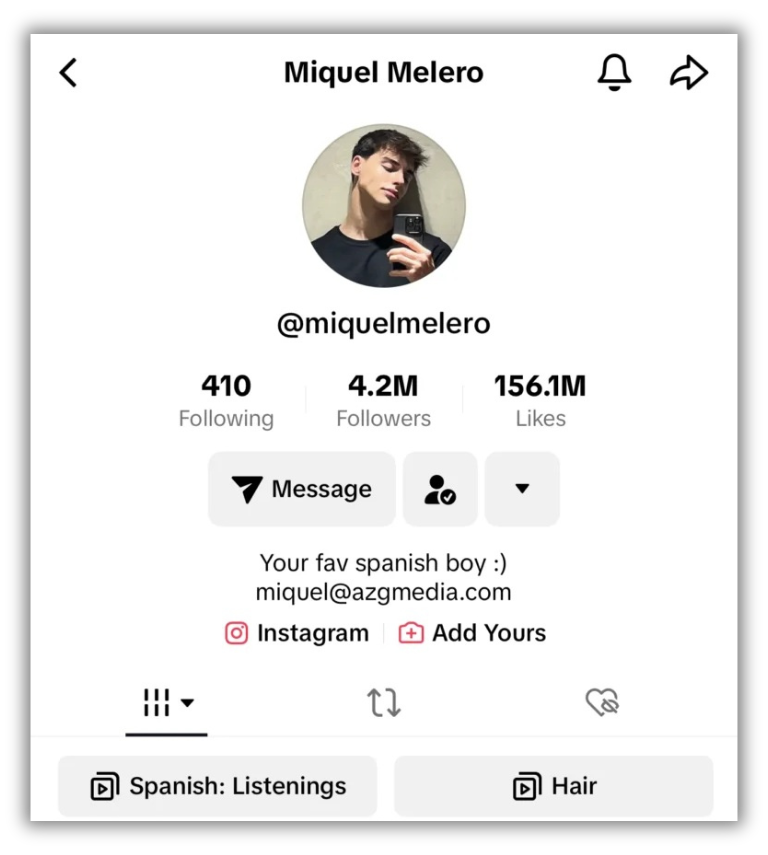View the profile picture

click(384, 206)
